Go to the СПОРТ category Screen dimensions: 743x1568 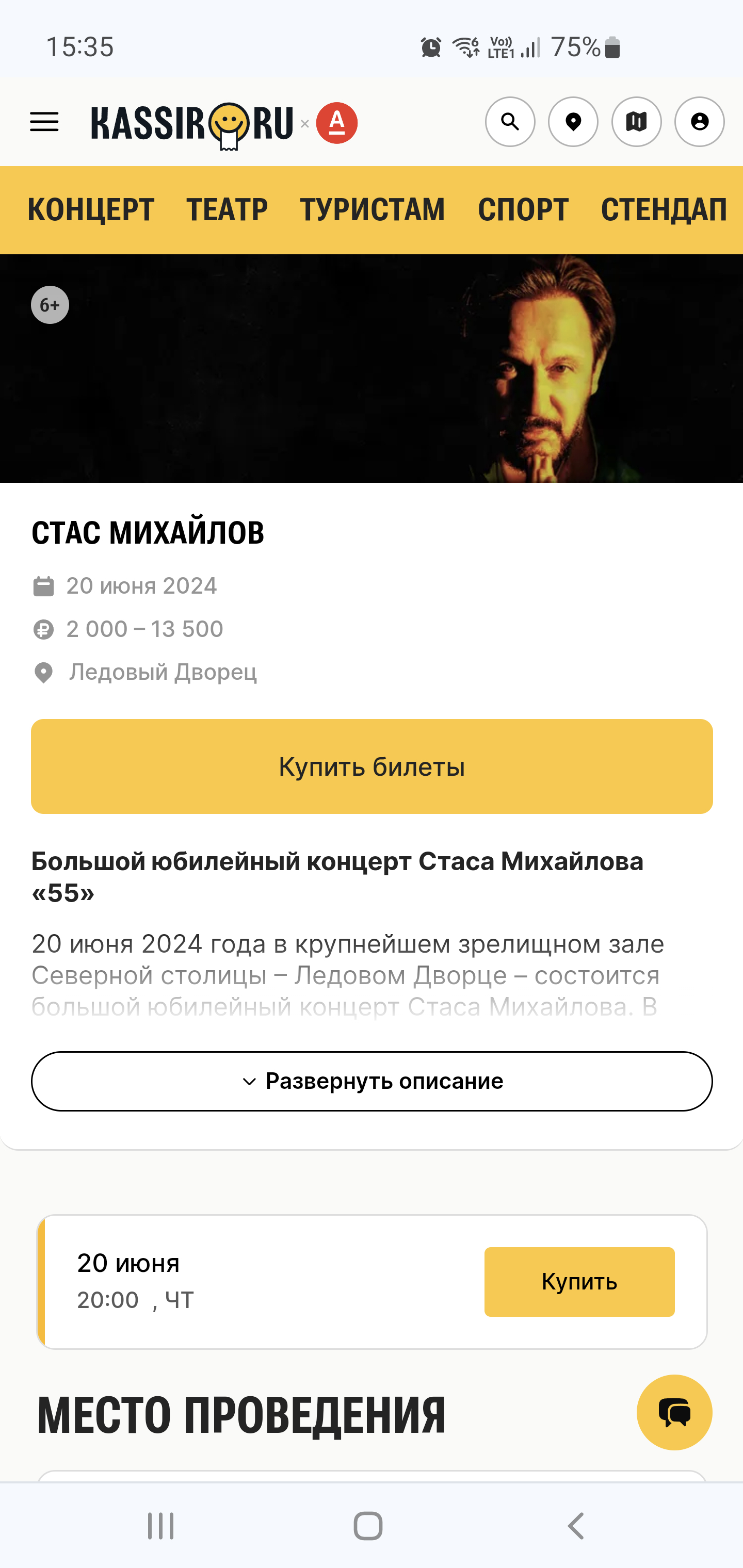[x=523, y=210]
